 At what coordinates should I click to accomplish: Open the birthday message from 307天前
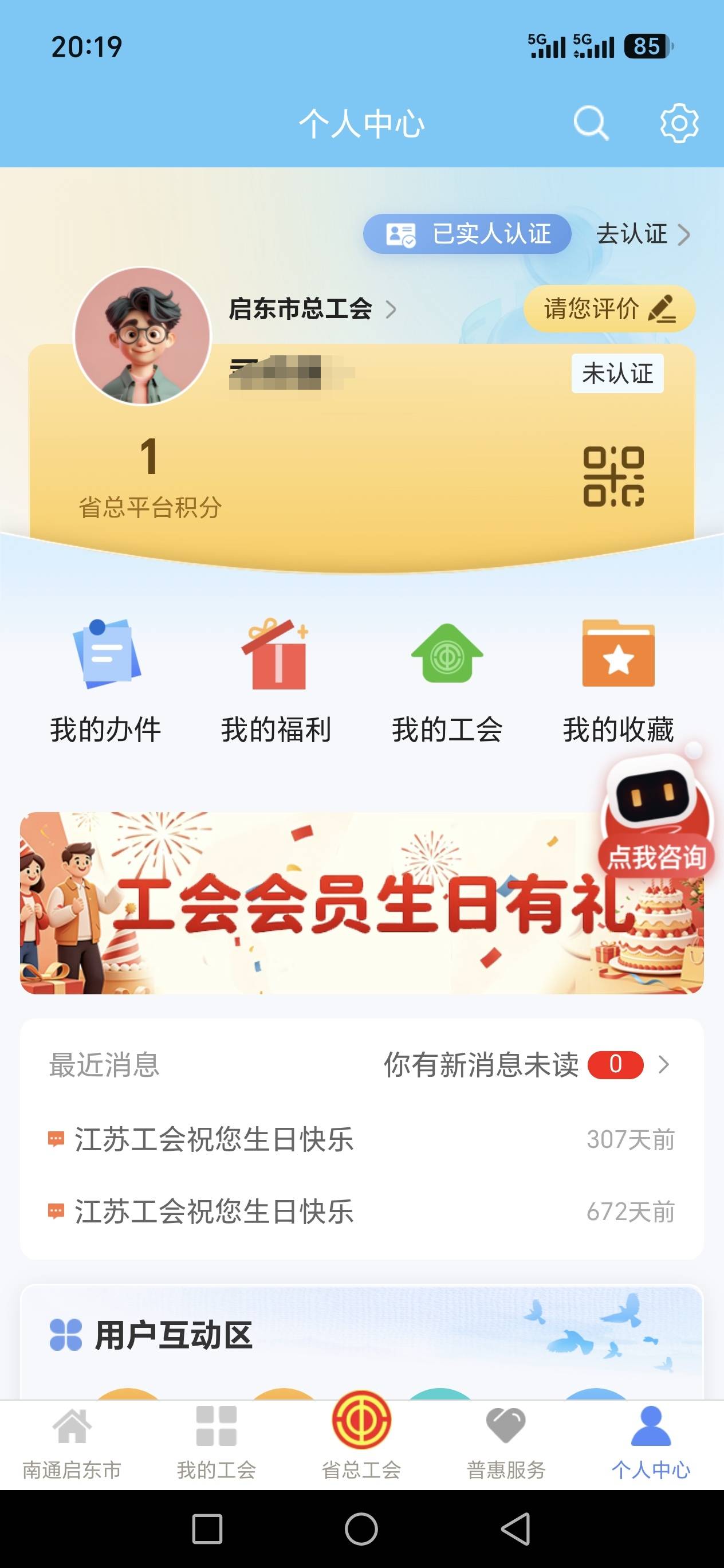[x=362, y=1139]
